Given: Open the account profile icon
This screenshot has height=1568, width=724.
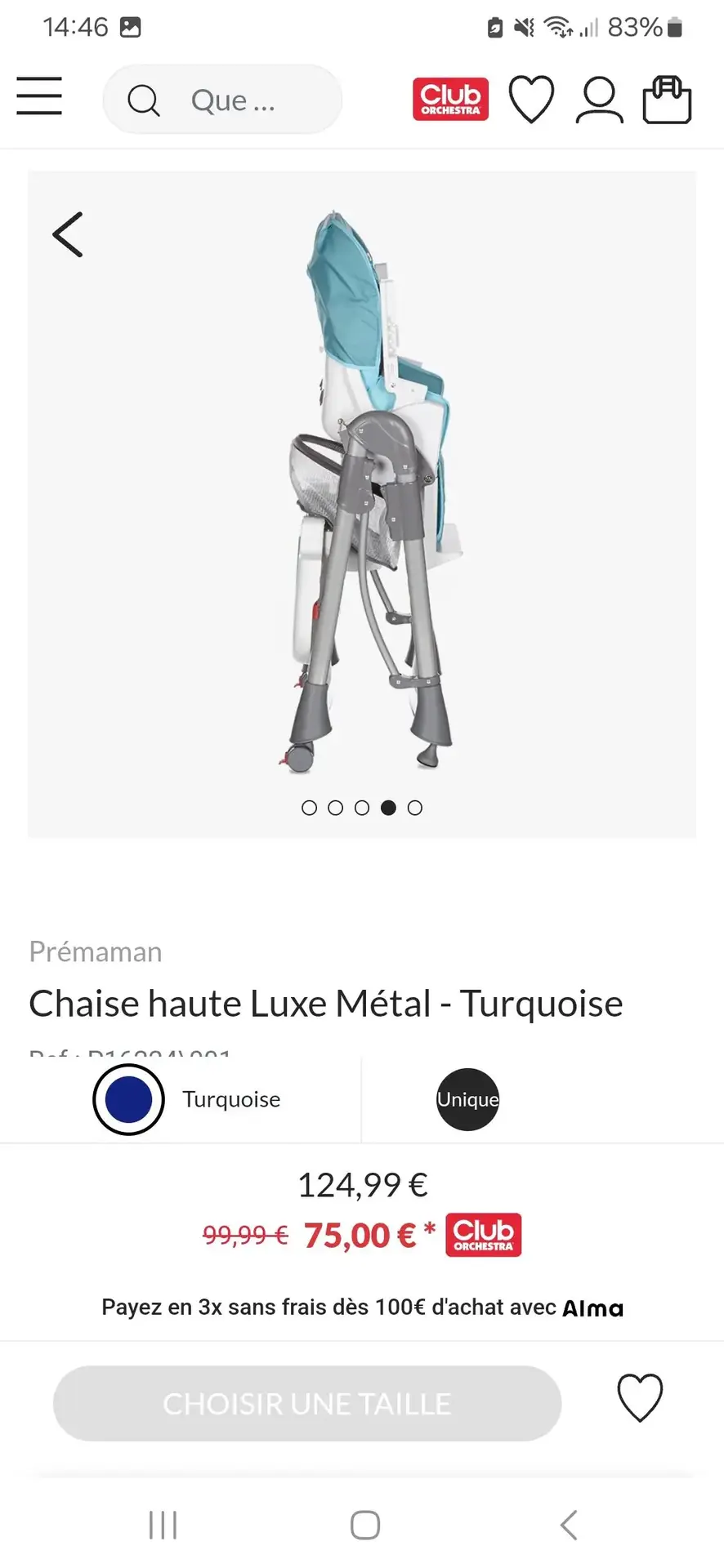Looking at the screenshot, I should point(599,100).
